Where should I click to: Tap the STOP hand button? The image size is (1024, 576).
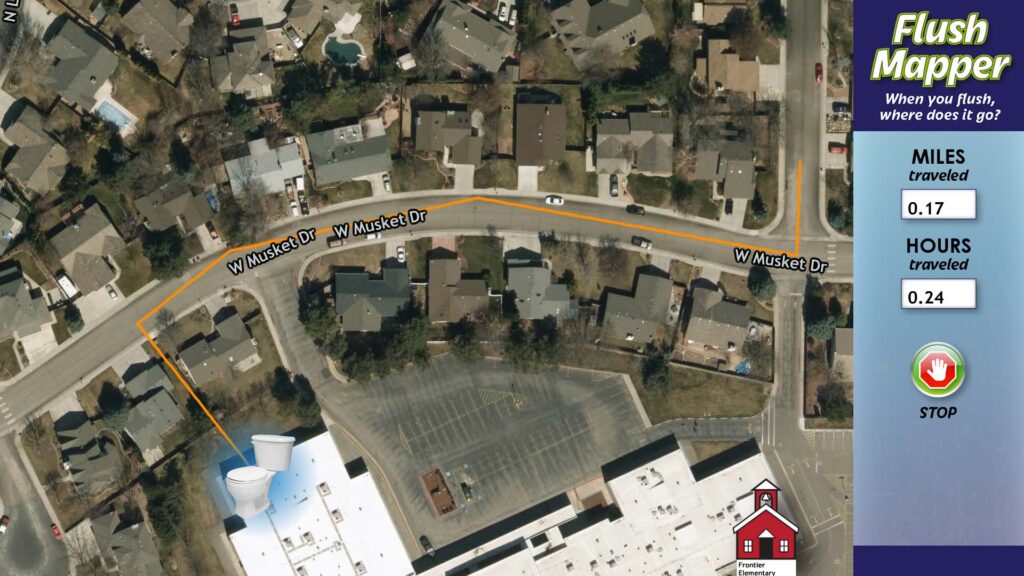click(937, 372)
